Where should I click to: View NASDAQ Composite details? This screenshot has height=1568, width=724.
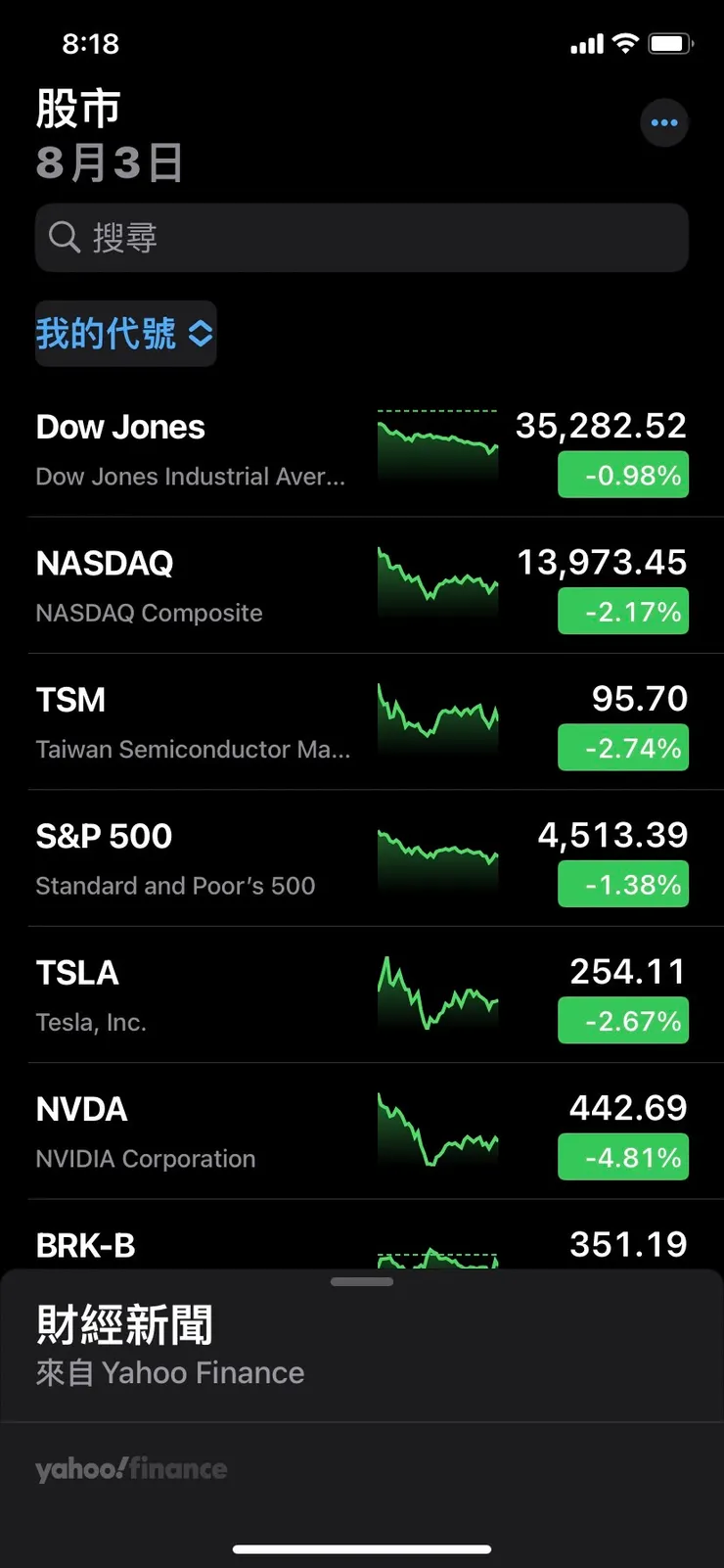click(196, 586)
